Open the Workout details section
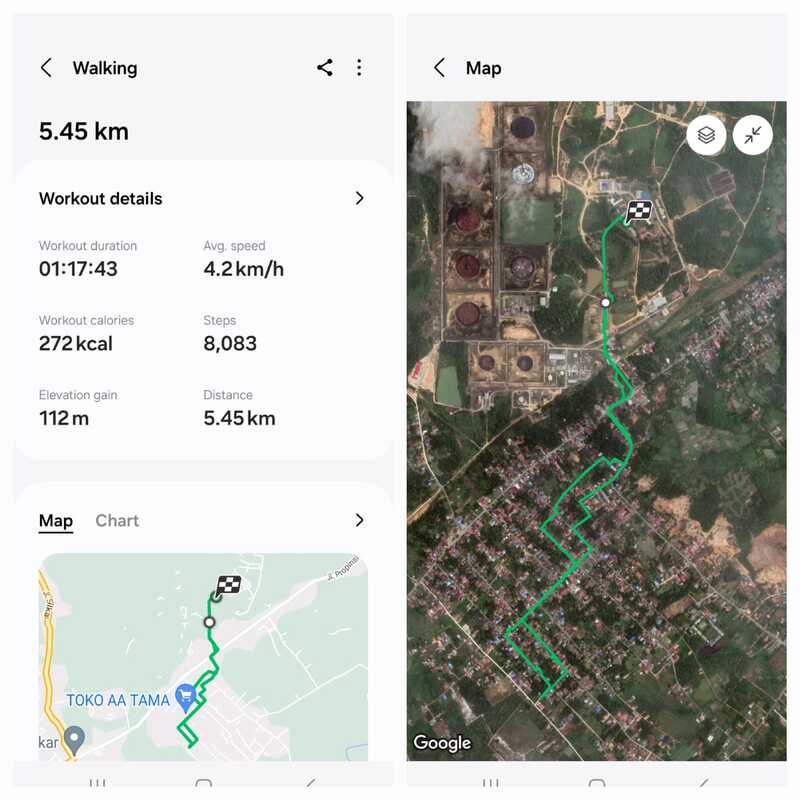Image resolution: width=800 pixels, height=800 pixels. tap(359, 198)
